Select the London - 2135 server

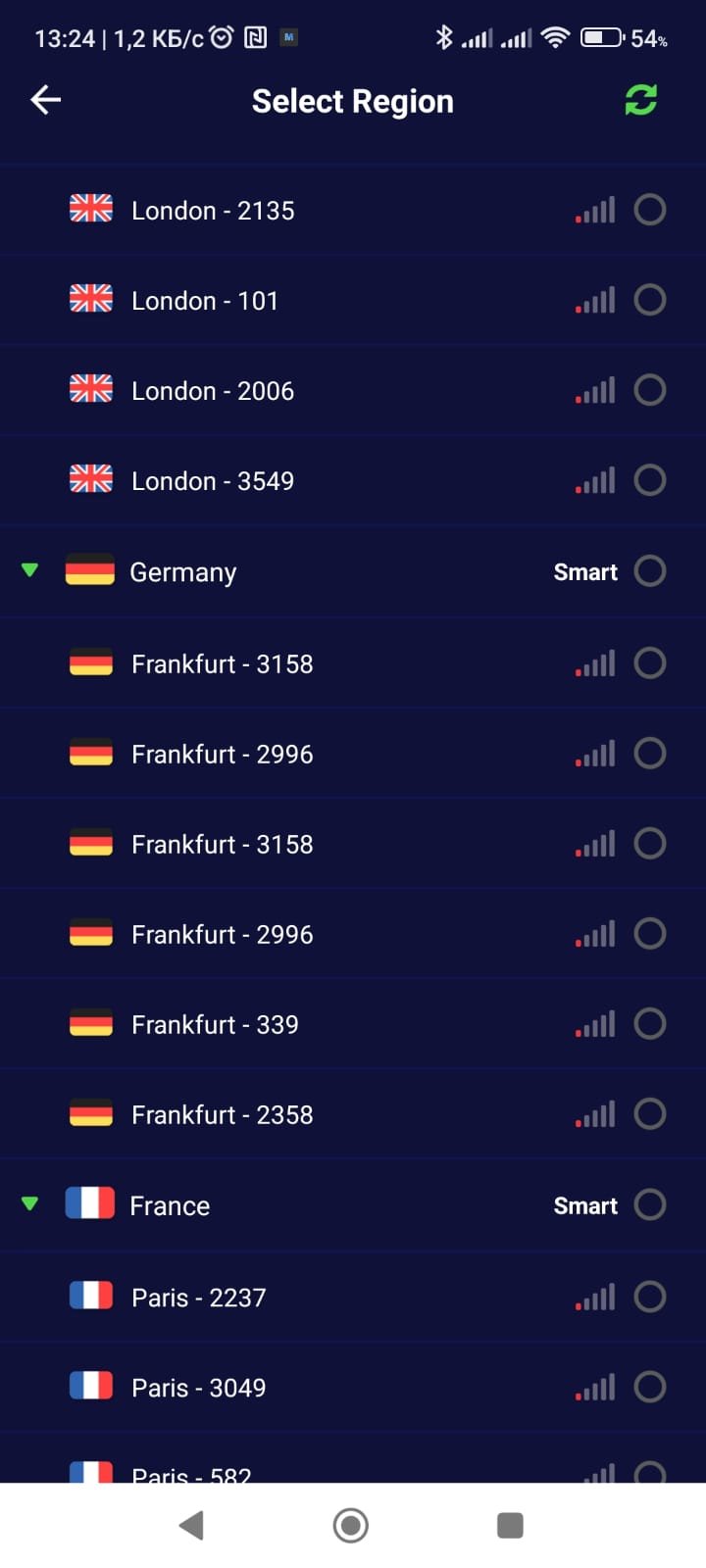649,210
